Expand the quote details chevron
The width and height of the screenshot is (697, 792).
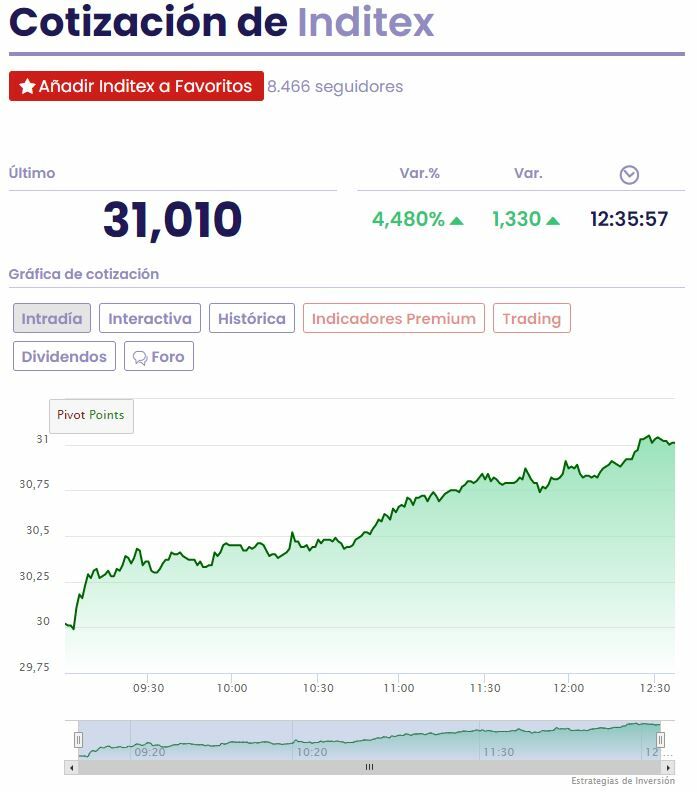[x=629, y=175]
